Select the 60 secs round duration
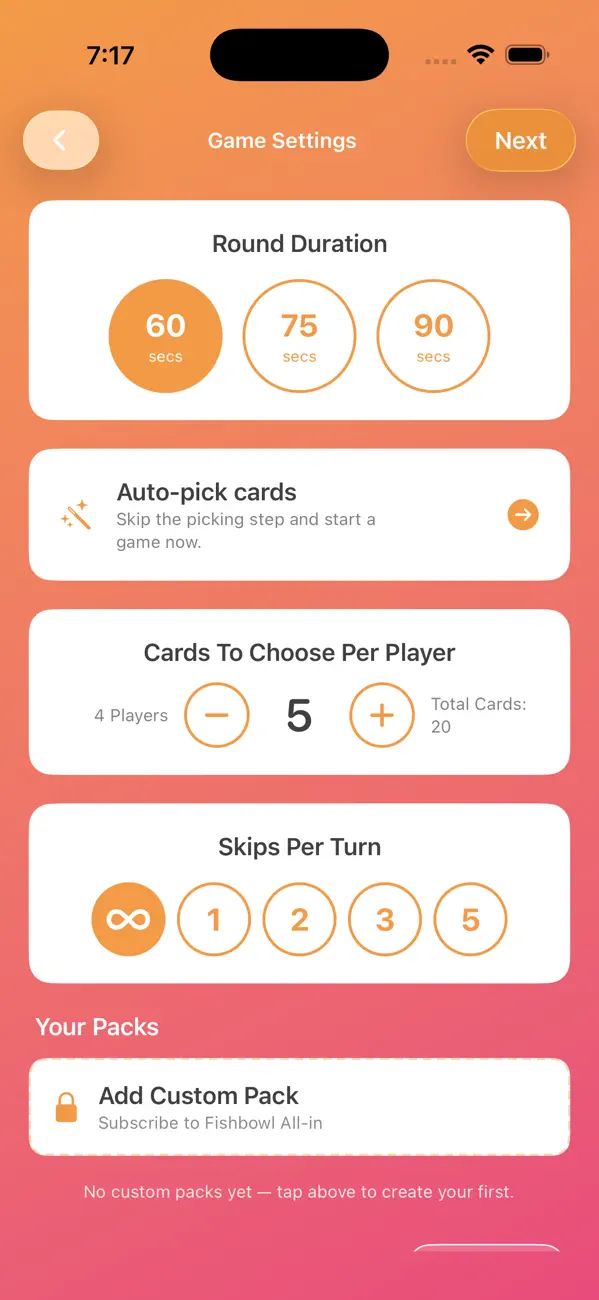Screen dimensions: 599x1300 coord(165,335)
